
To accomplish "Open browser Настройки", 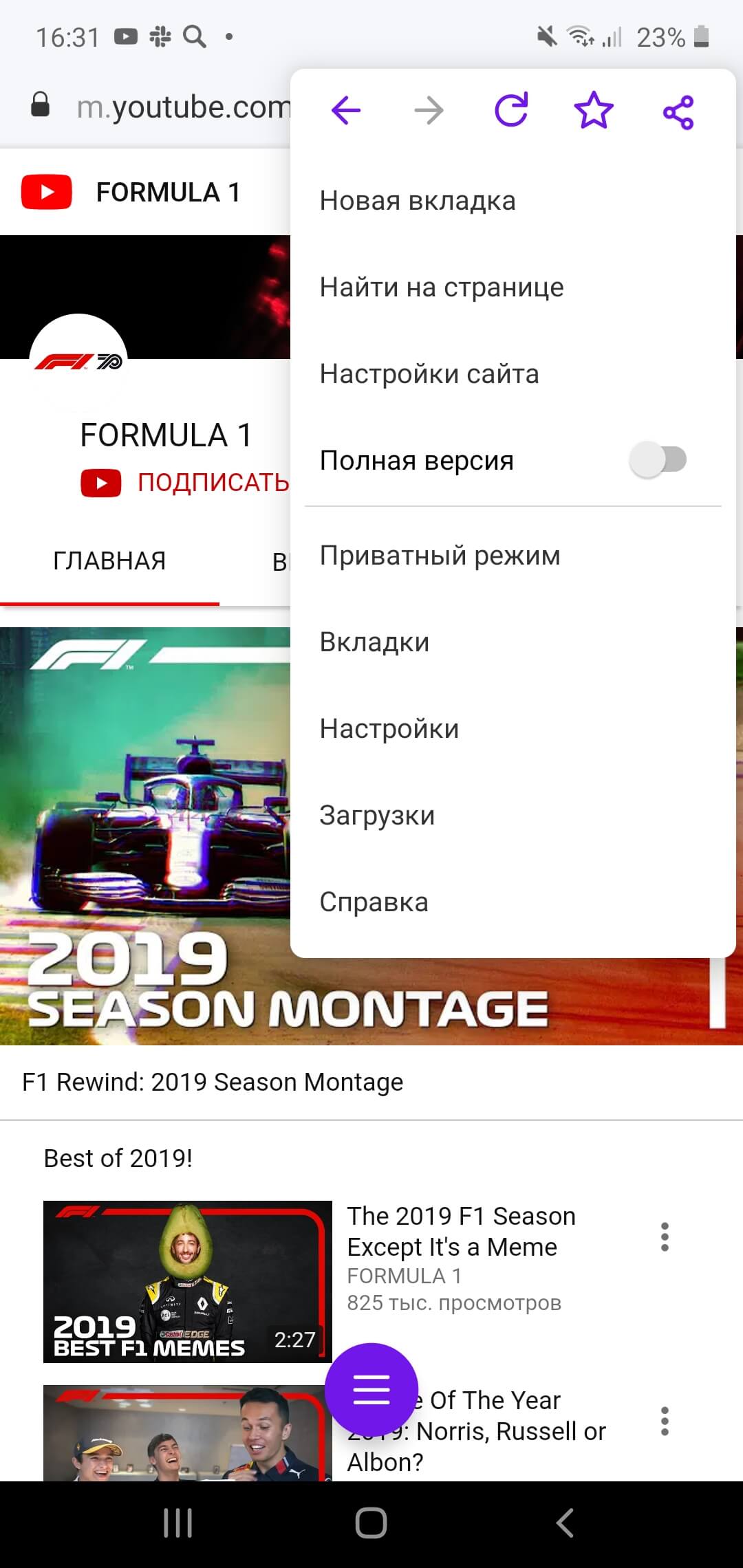I will [389, 729].
